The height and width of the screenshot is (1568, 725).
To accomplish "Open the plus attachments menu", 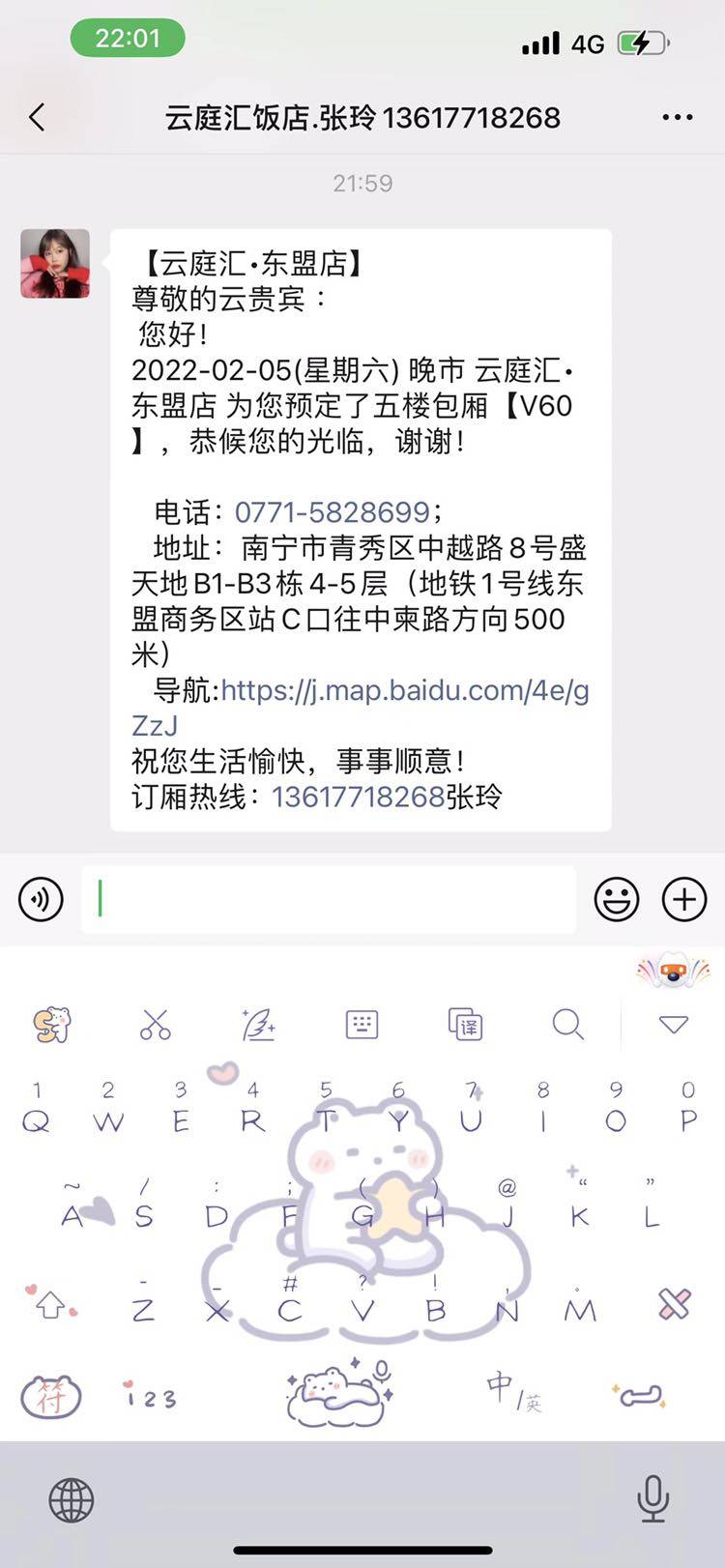I will [684, 899].
